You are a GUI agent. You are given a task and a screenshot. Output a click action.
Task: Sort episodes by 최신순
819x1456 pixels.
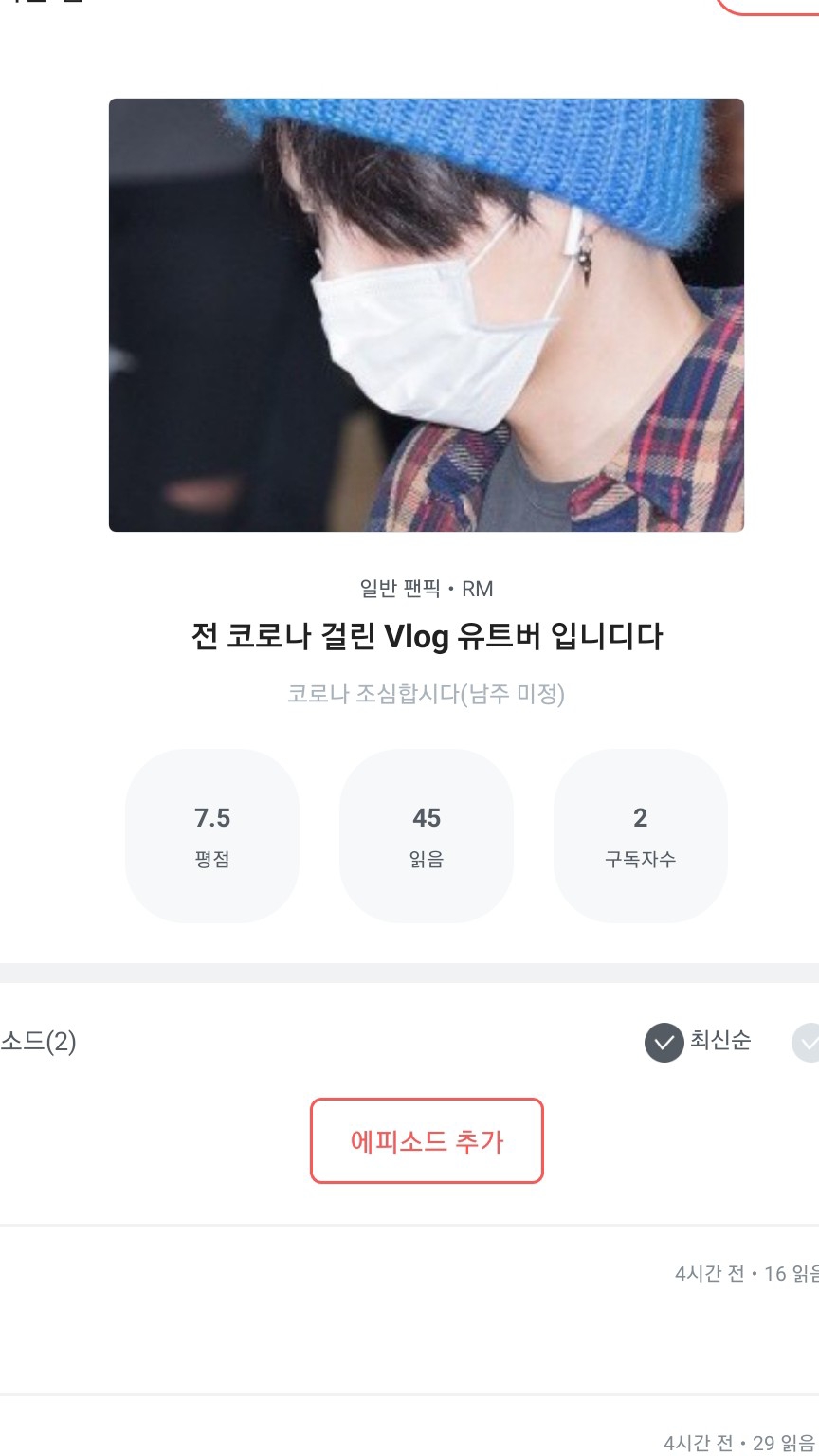click(x=699, y=1042)
